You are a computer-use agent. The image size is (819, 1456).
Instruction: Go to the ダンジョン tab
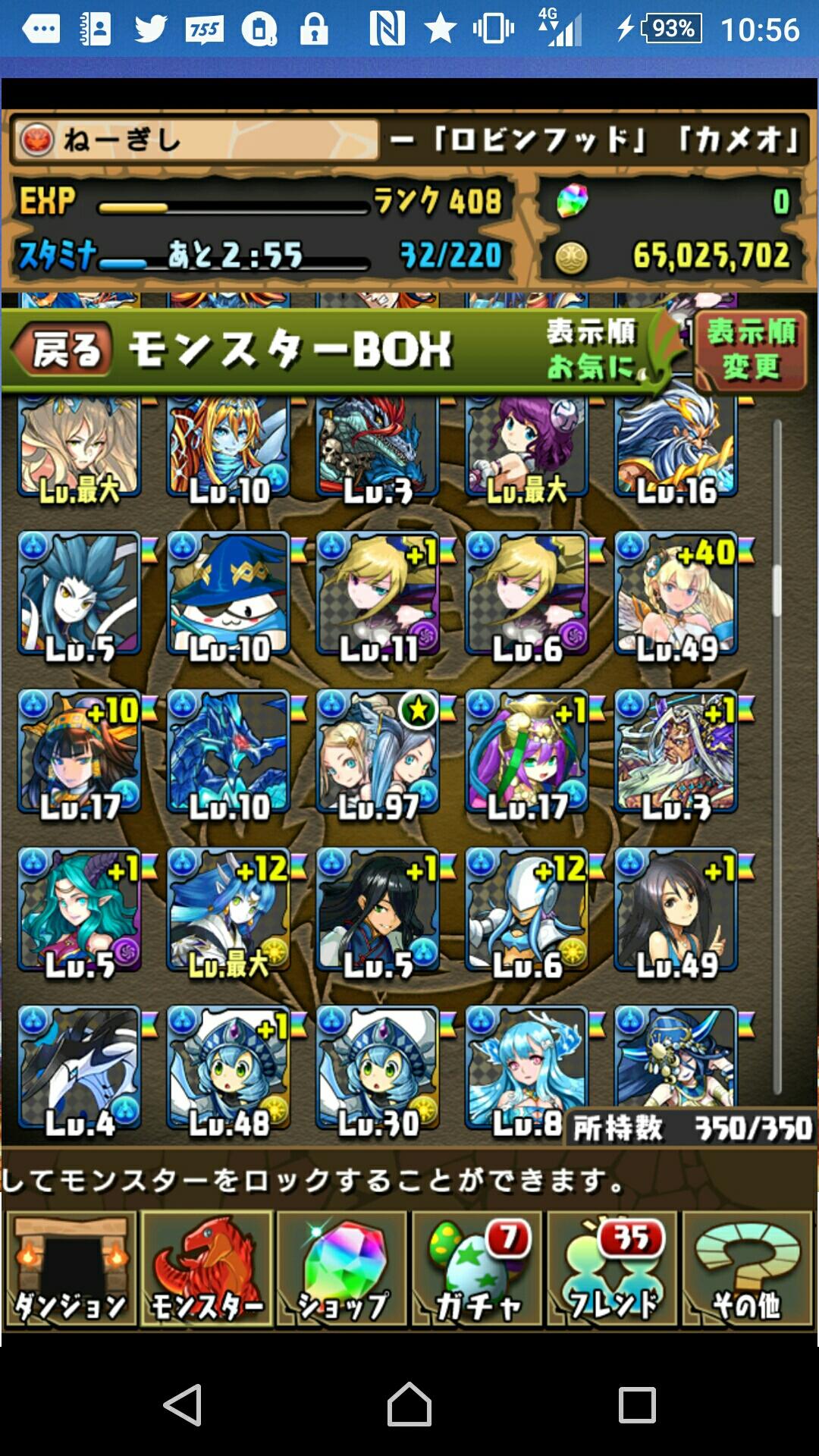pos(71,1269)
